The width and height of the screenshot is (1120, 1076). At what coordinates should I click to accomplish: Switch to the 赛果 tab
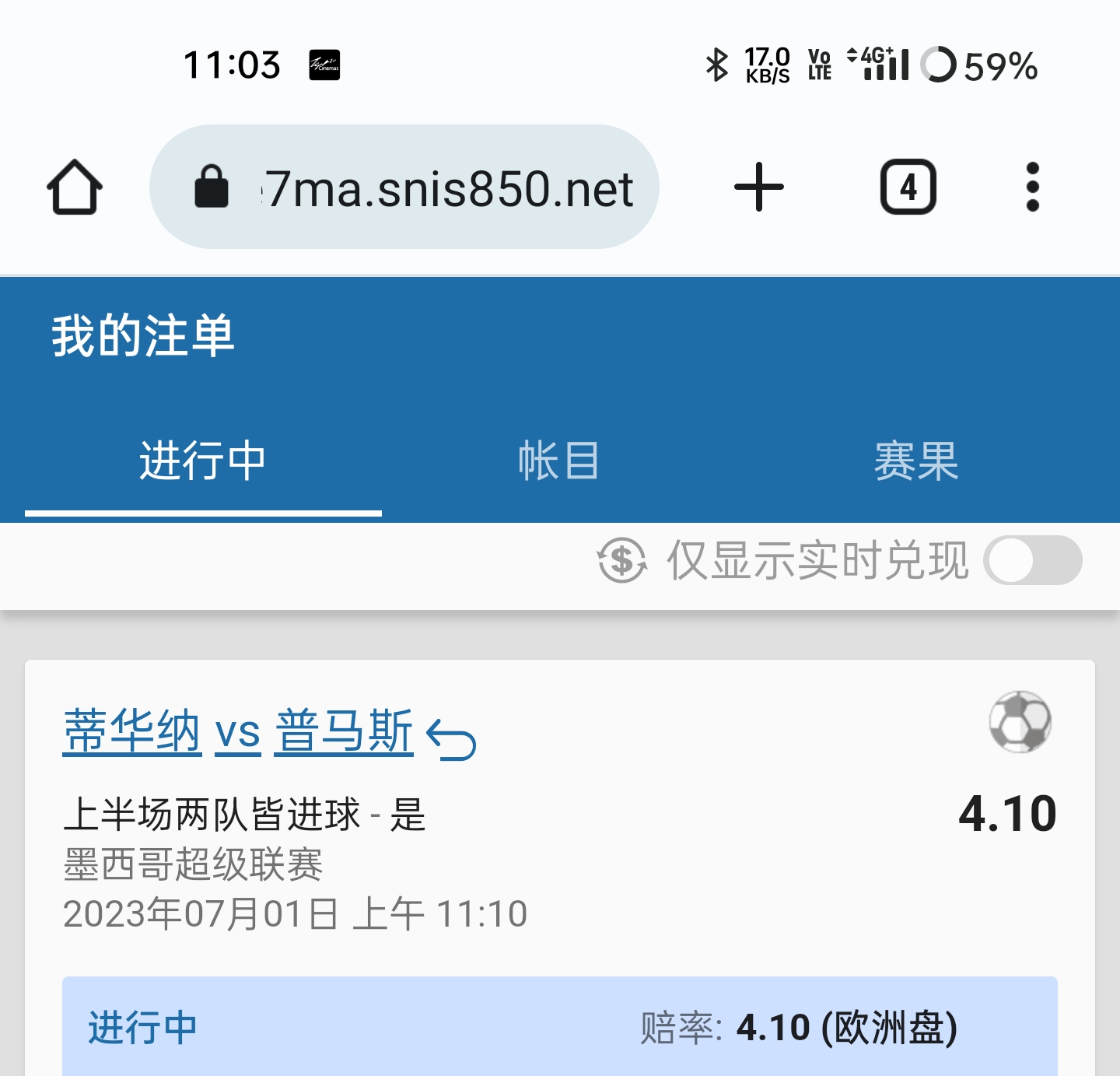[916, 461]
